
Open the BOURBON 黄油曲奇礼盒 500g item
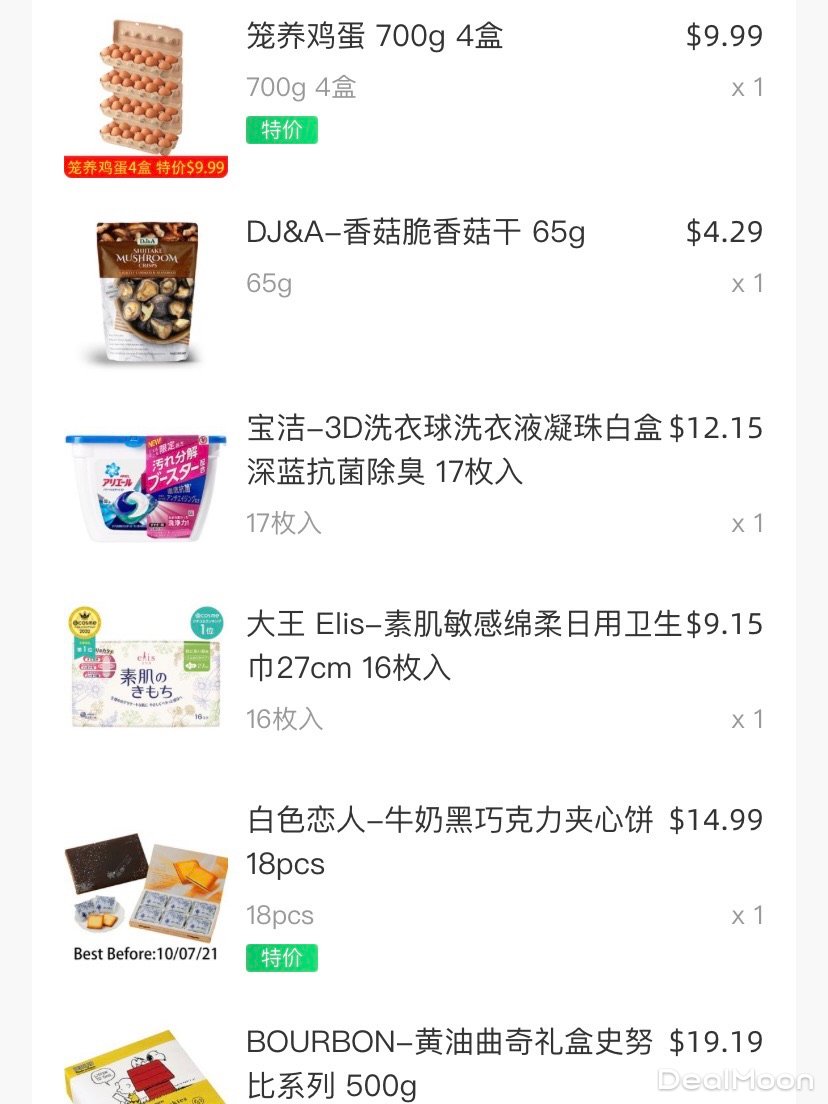click(449, 1062)
